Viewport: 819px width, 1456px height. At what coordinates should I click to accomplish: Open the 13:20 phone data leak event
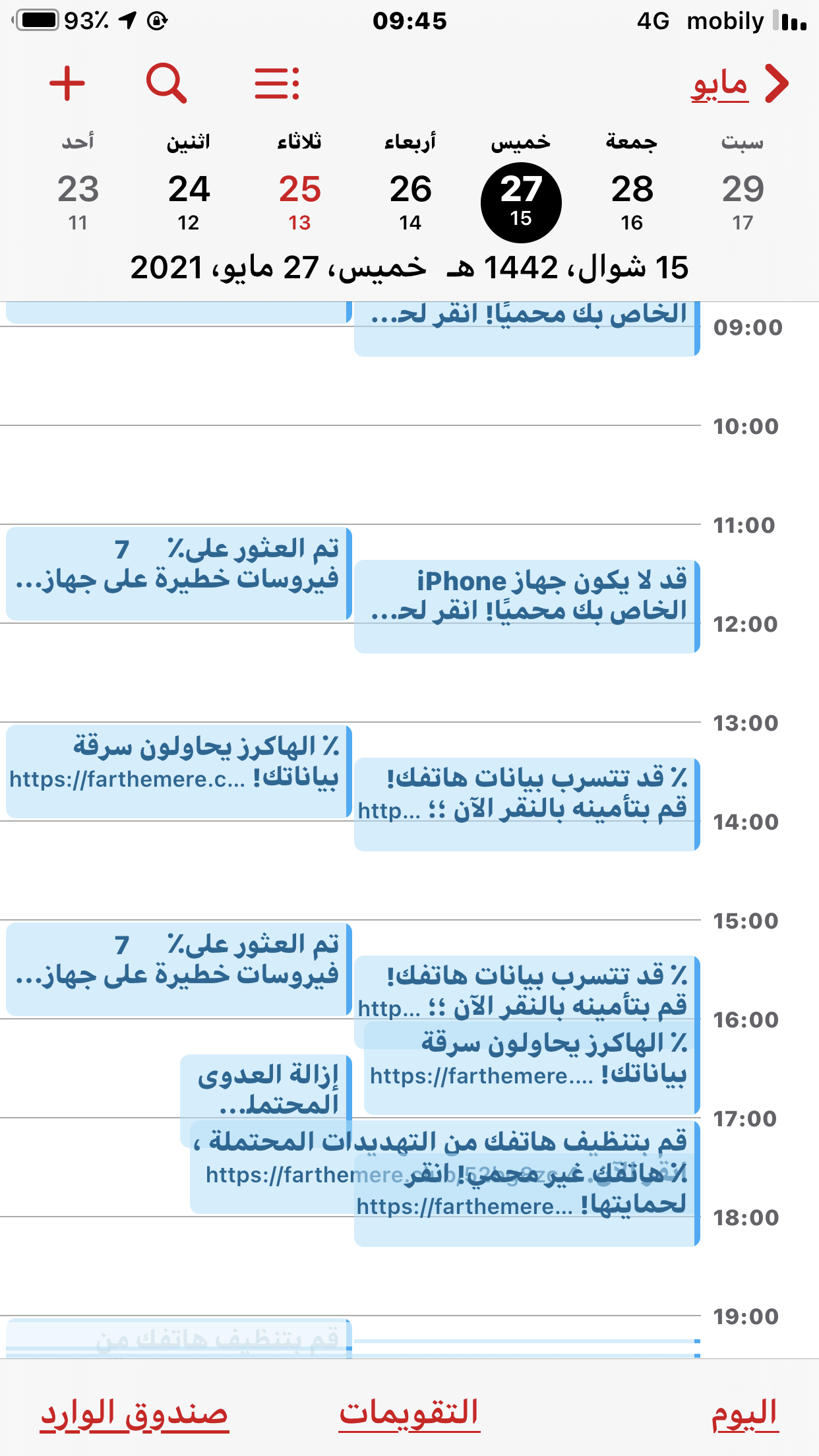pos(527,804)
